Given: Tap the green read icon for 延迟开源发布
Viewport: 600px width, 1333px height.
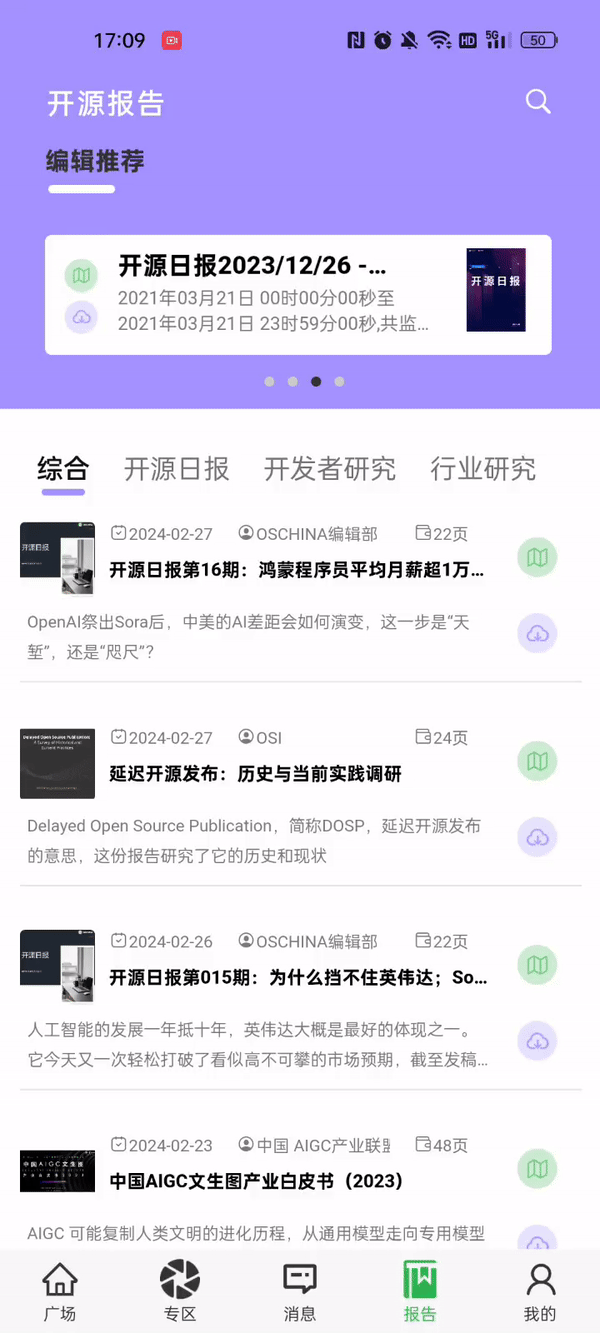Looking at the screenshot, I should click(x=537, y=761).
